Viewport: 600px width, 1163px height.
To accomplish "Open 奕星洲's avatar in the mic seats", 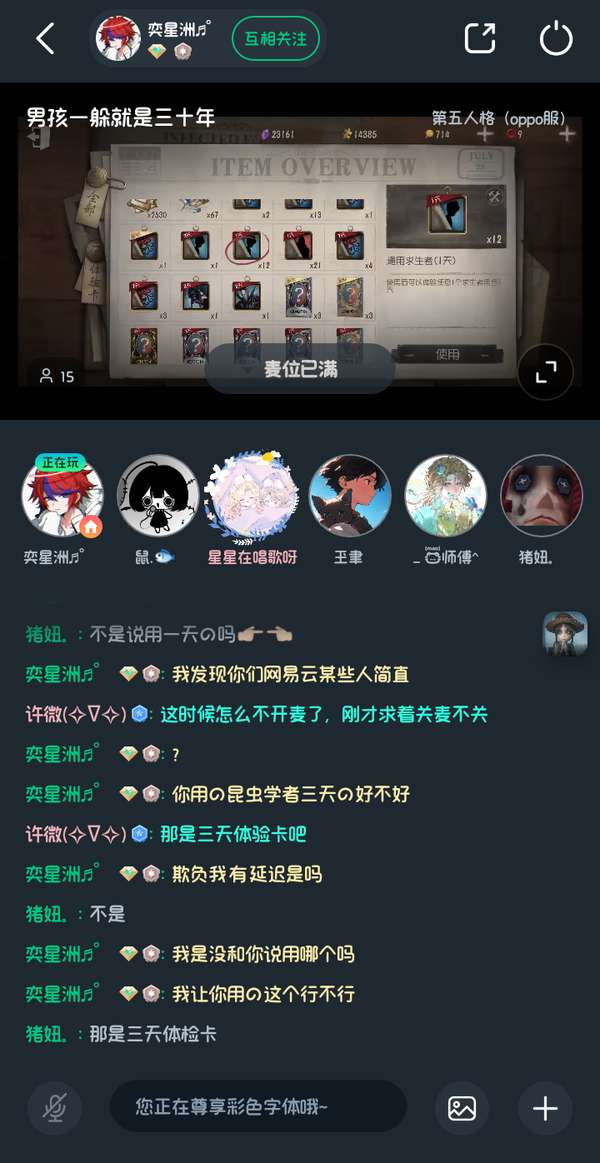I will point(63,497).
